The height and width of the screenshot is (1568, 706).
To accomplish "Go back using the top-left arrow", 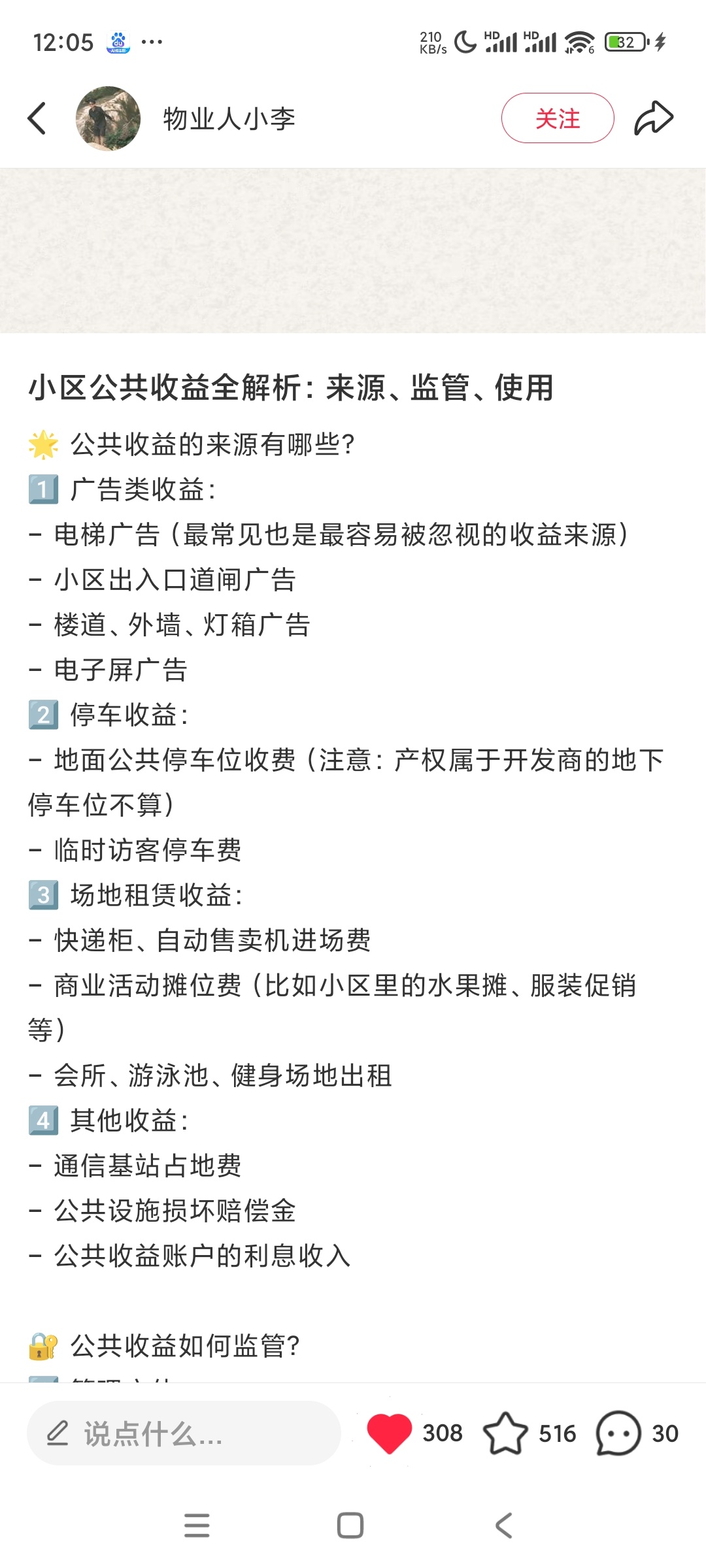I will [37, 118].
